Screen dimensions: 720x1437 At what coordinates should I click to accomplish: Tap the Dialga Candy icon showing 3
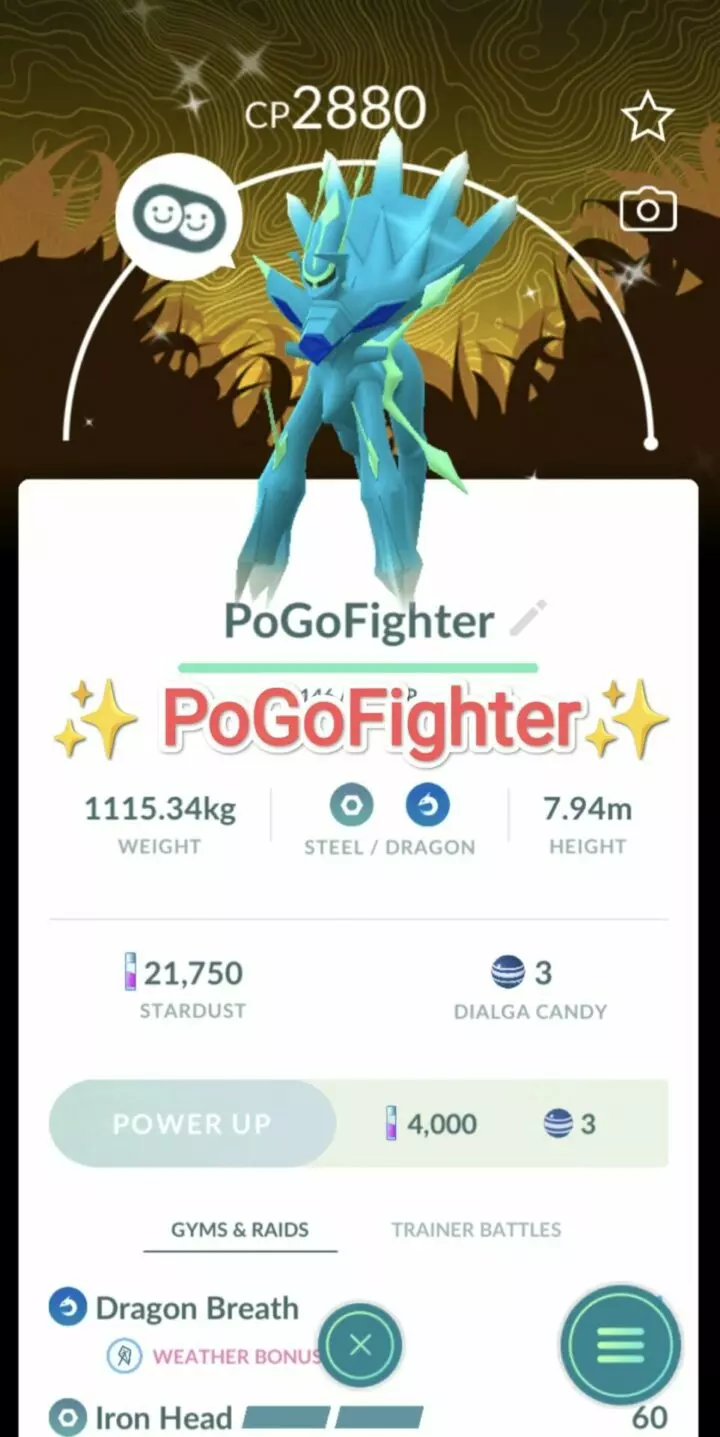(x=510, y=972)
